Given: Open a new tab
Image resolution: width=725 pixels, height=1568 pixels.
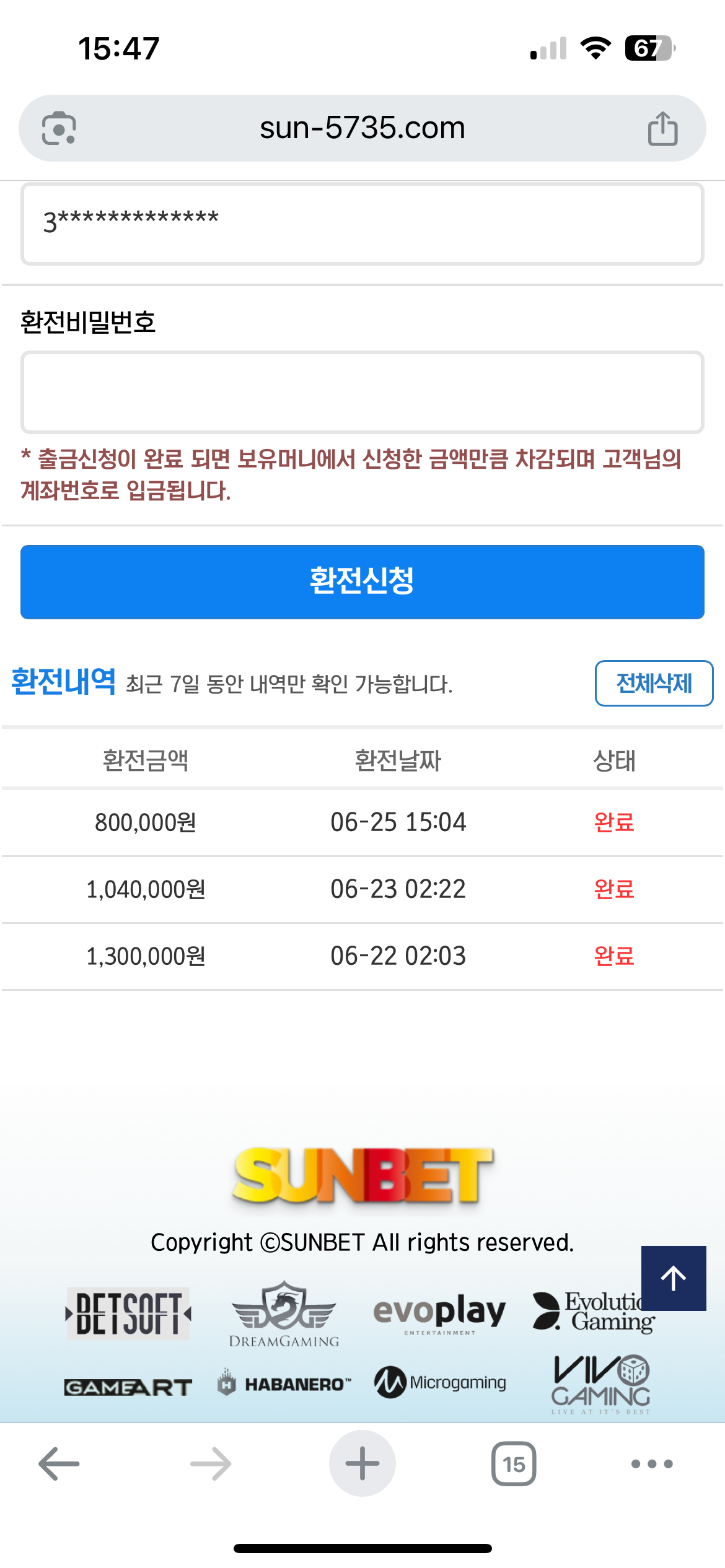Looking at the screenshot, I should [x=362, y=1464].
